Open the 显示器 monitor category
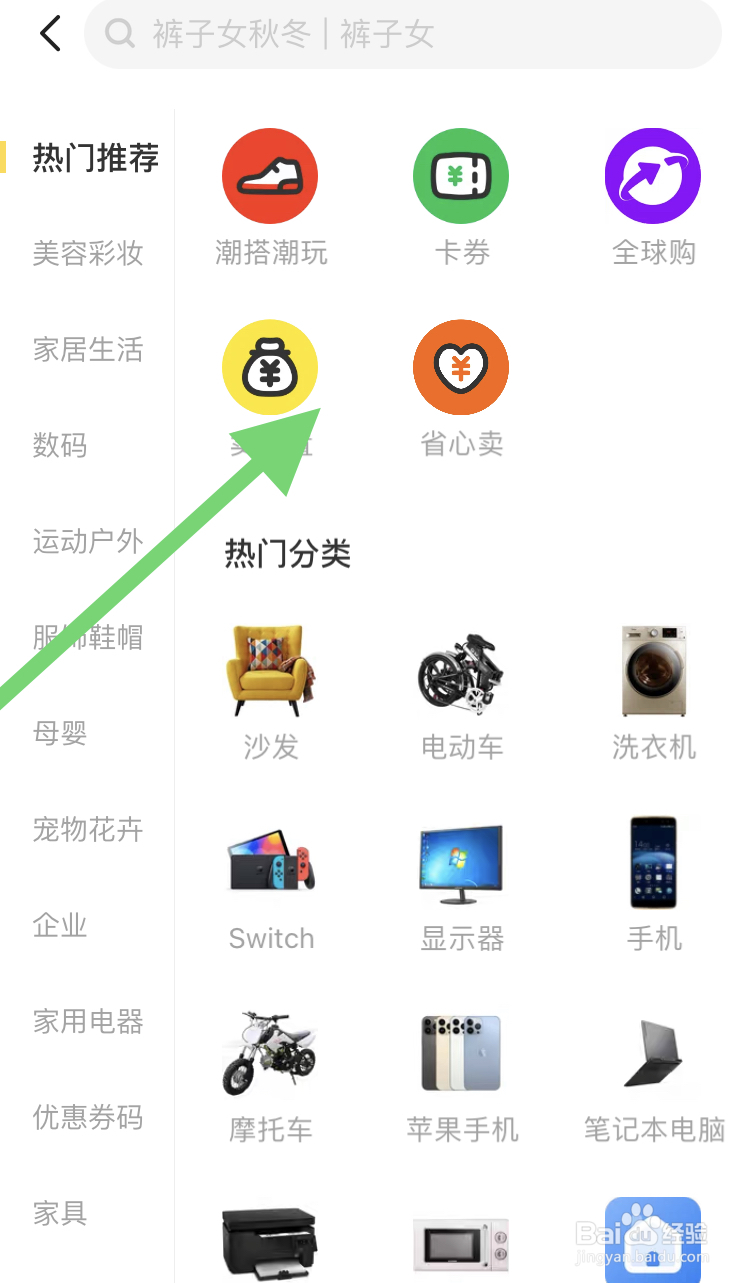This screenshot has height=1283, width=750. (x=461, y=862)
